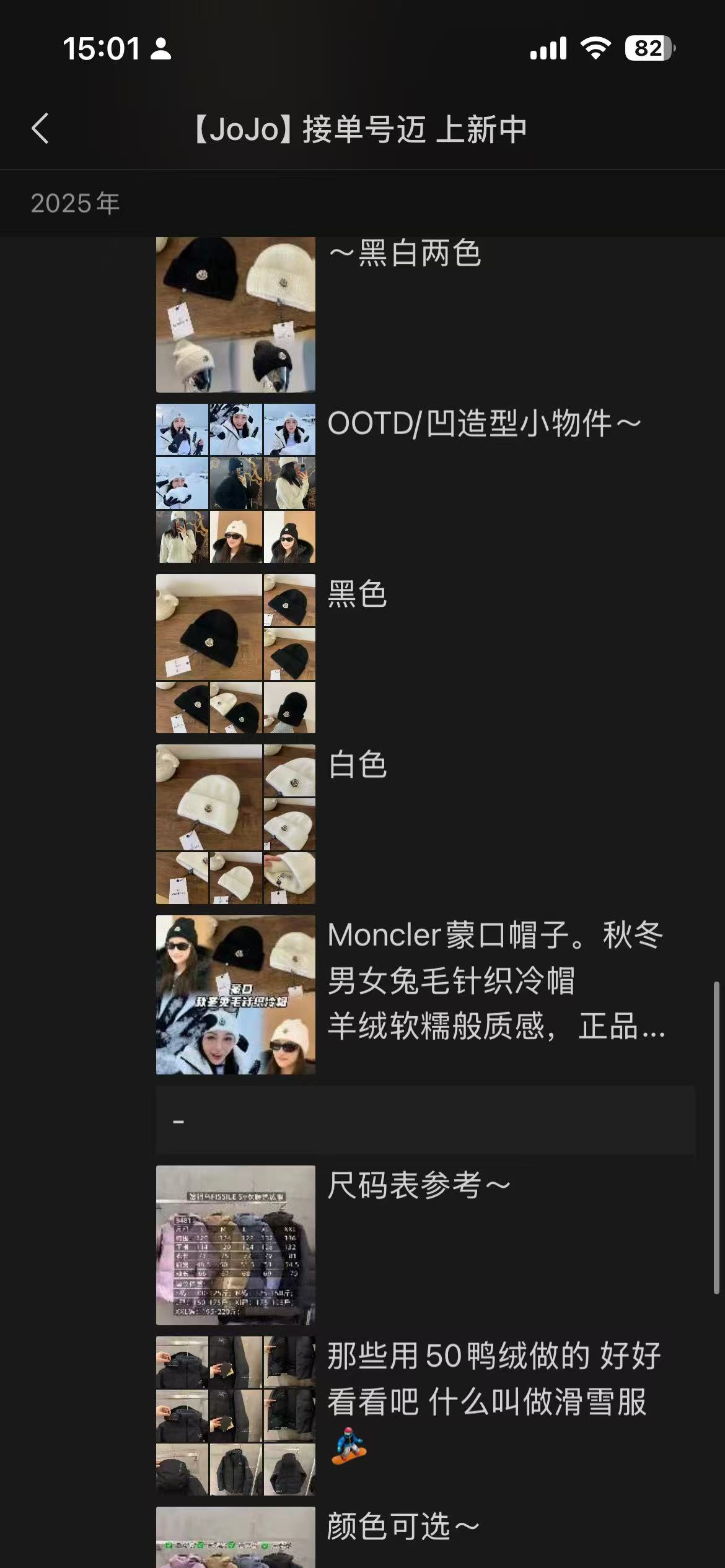Open the OOTD/凹造型小物件 photo grid post
725x1568 pixels.
tap(235, 483)
